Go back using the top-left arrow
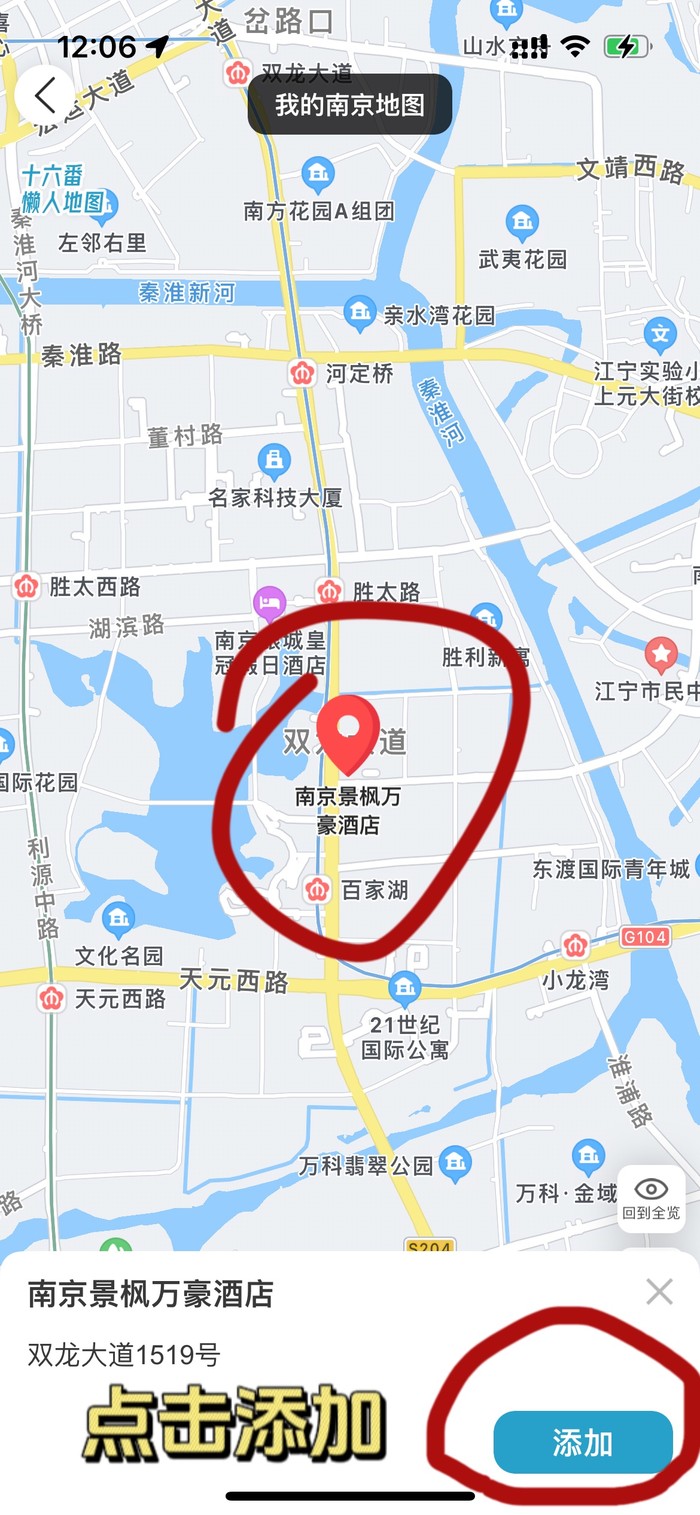The height and width of the screenshot is (1515, 700). (44, 96)
